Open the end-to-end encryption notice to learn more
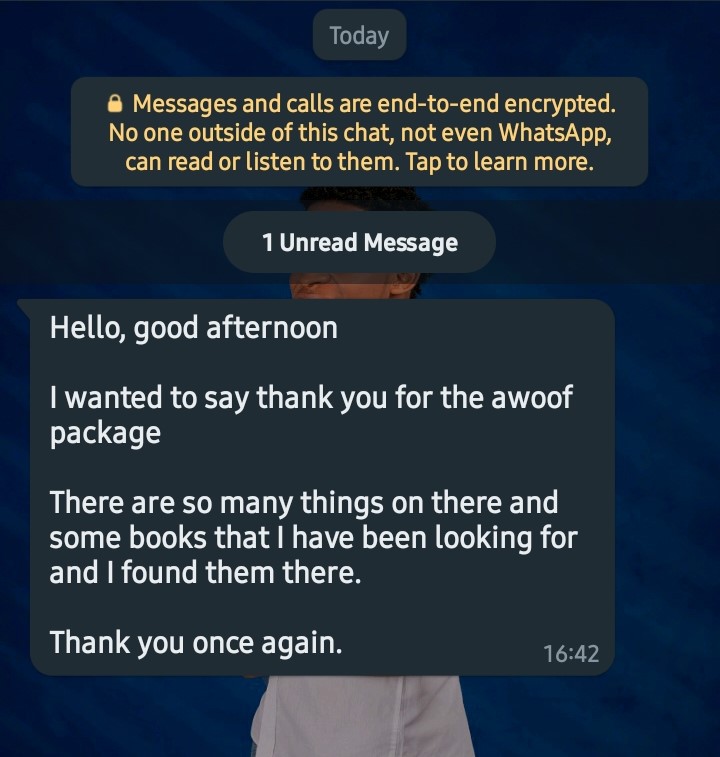 [x=360, y=132]
